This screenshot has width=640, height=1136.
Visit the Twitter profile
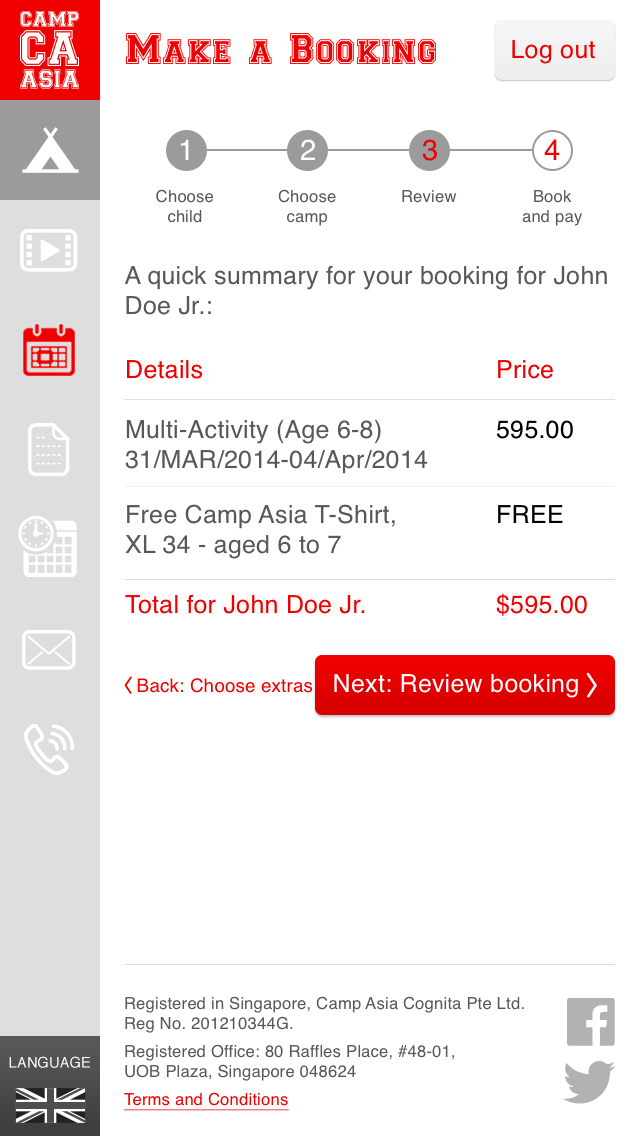(589, 1082)
